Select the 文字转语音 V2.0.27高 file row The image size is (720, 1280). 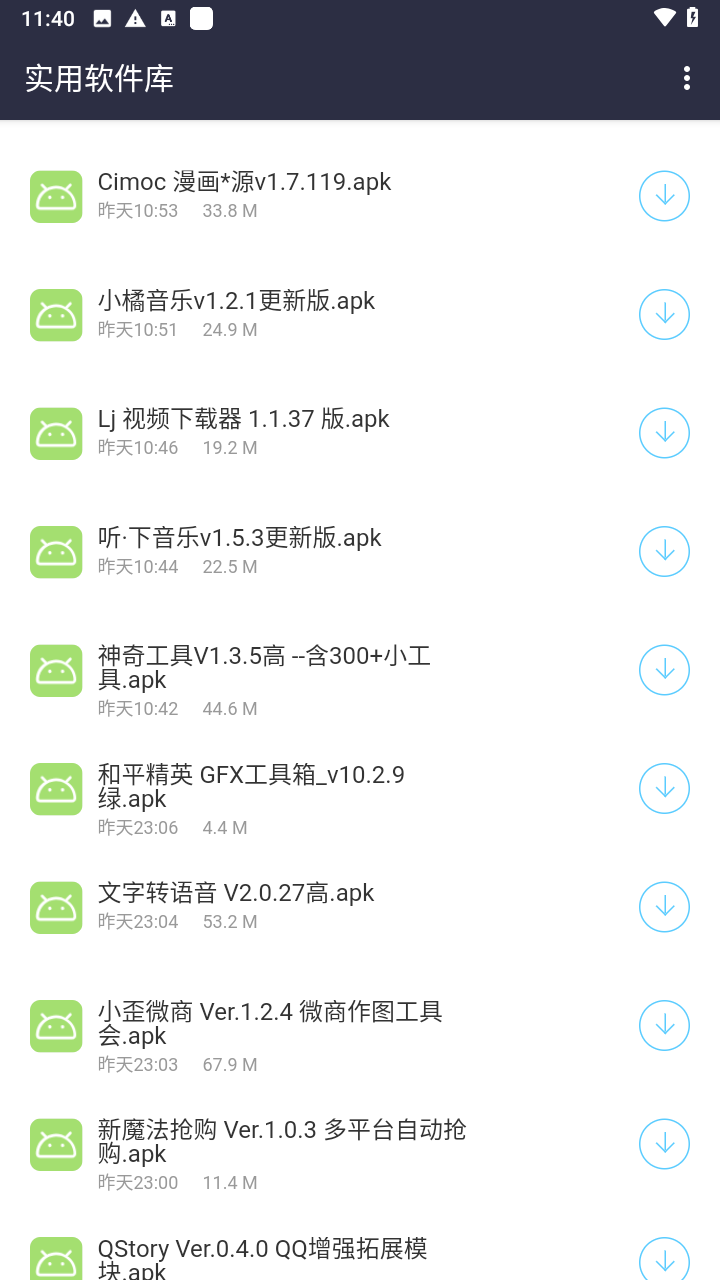point(300,907)
